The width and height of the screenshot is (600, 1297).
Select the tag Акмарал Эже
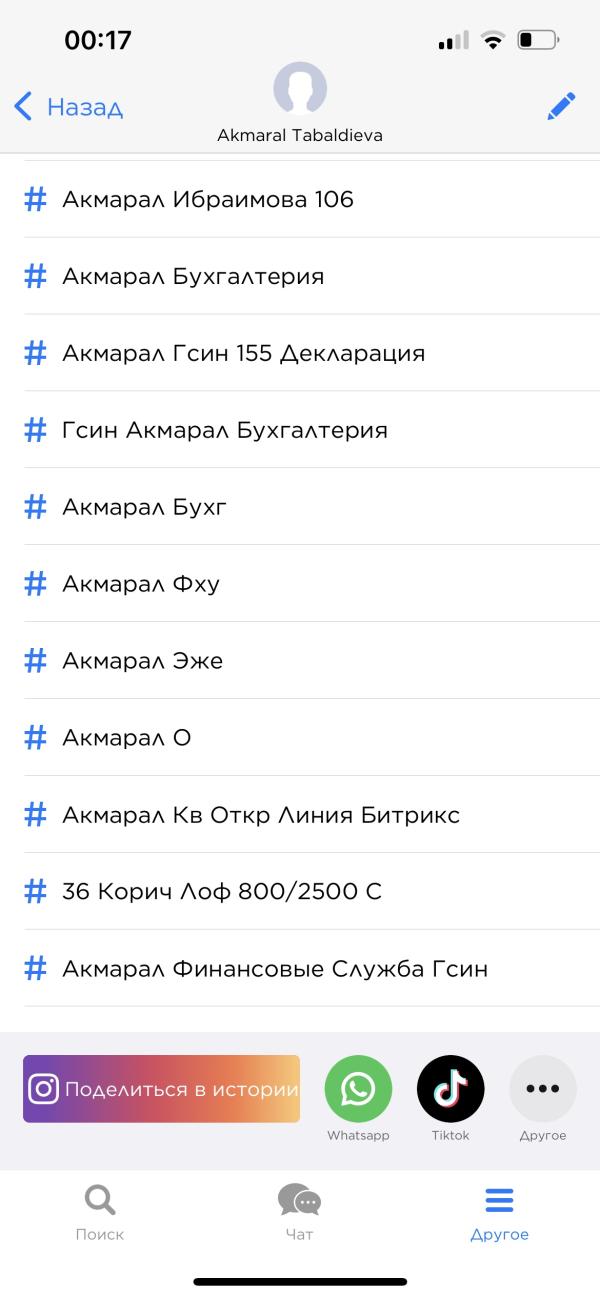pos(142,661)
